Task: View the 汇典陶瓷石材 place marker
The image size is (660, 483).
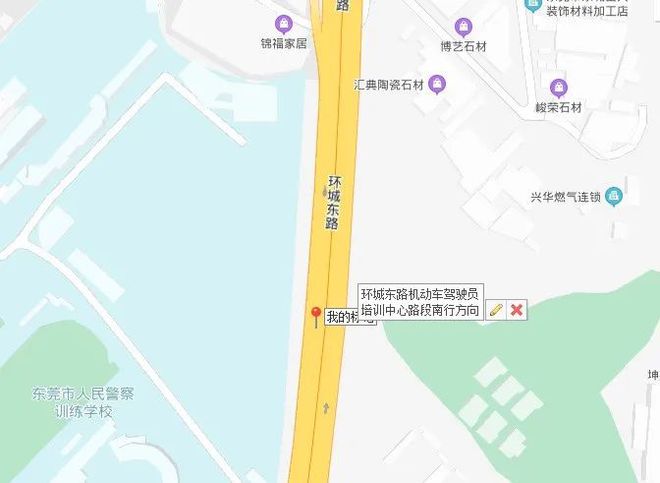Action: (x=437, y=83)
